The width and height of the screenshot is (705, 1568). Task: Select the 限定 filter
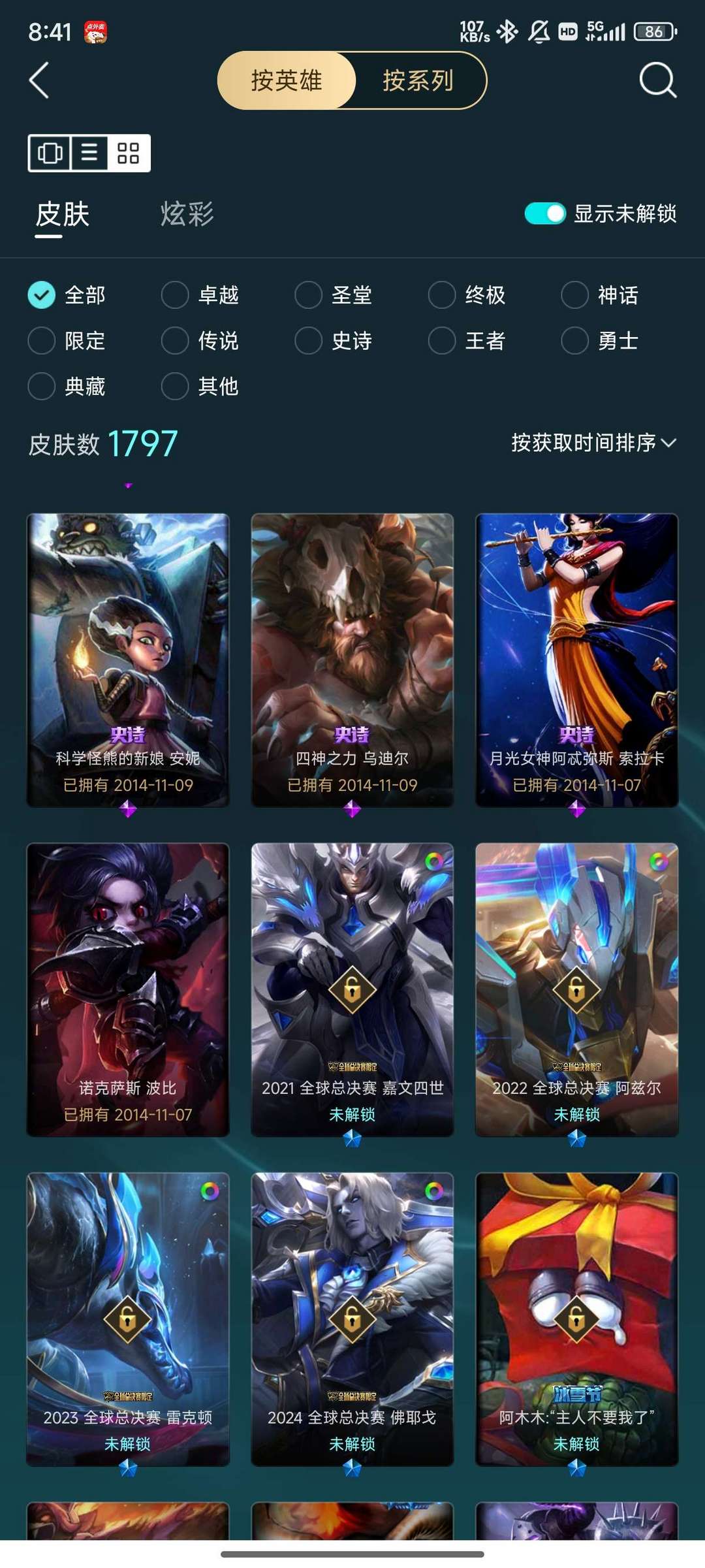click(67, 341)
